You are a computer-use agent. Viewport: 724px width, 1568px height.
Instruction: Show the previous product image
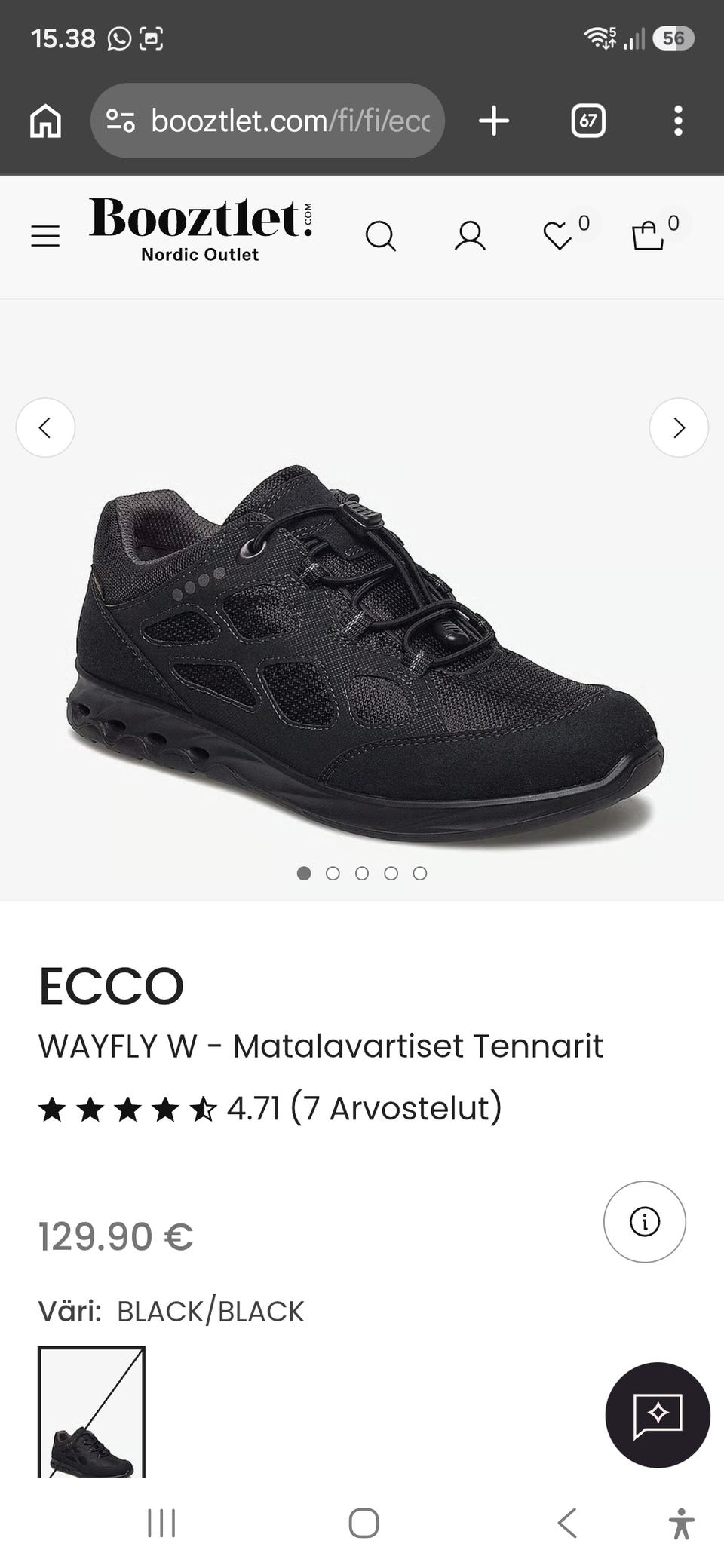(x=45, y=427)
